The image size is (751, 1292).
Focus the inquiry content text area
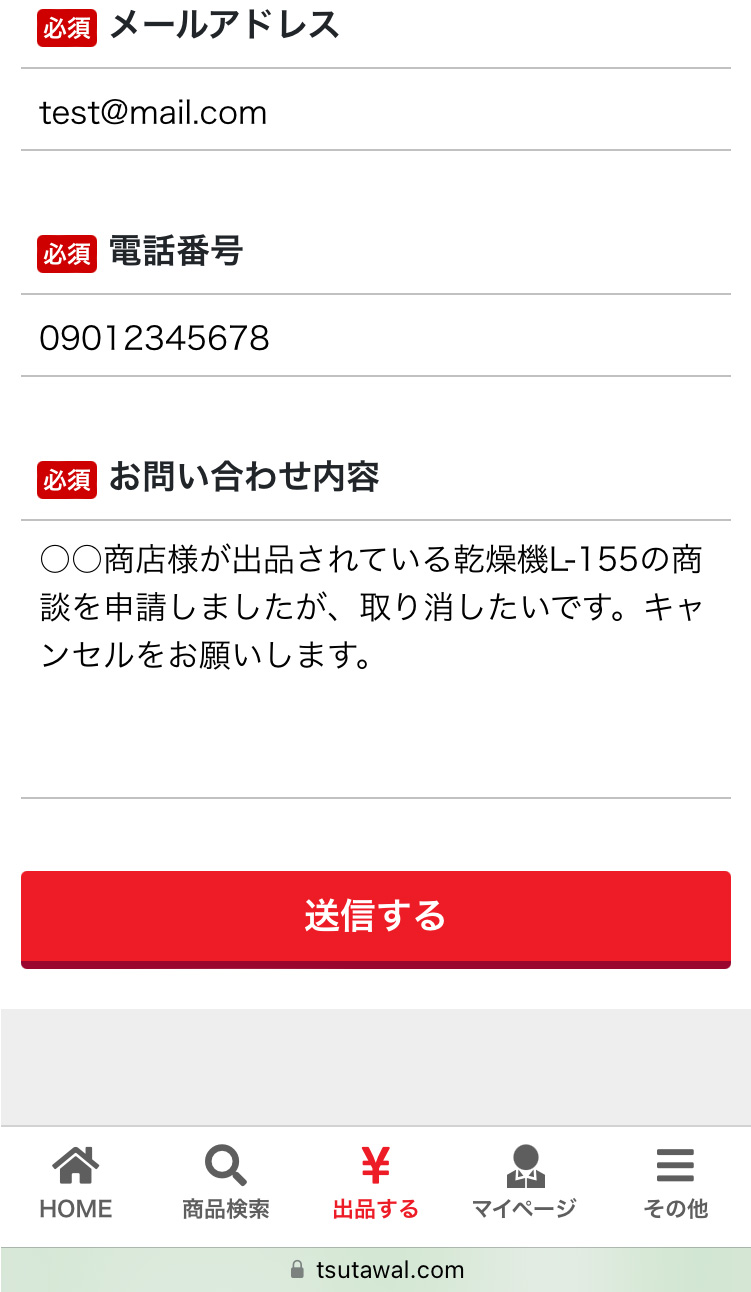[x=375, y=658]
